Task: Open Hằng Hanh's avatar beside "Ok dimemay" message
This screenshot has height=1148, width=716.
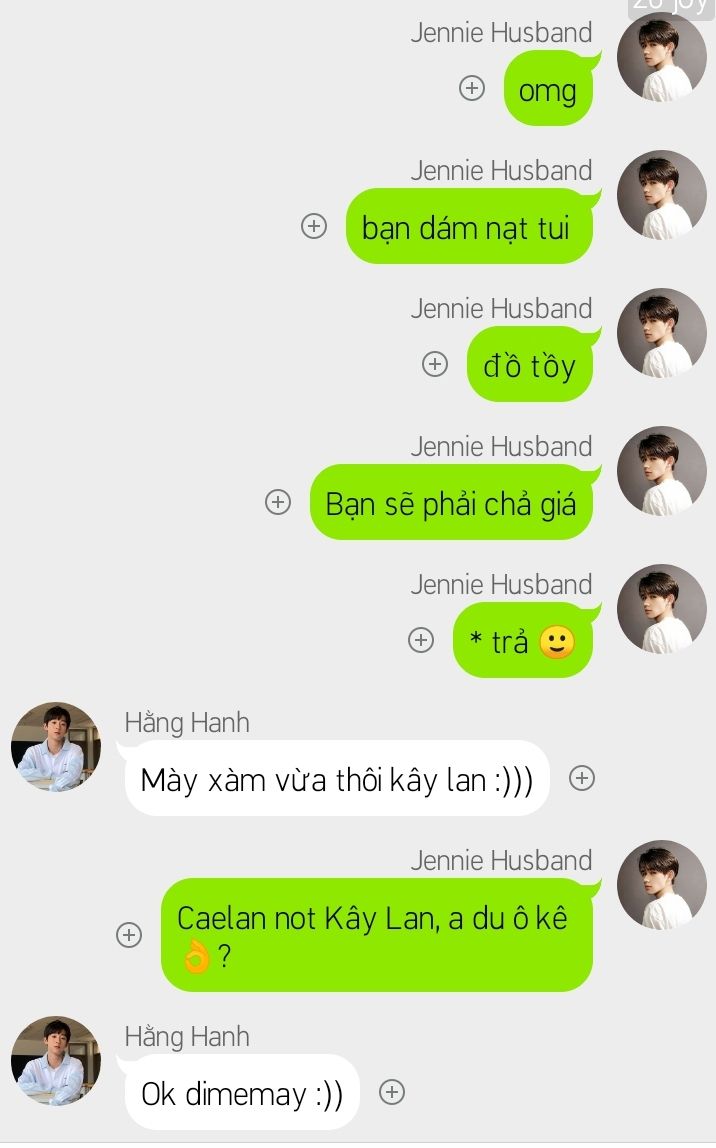Action: [x=56, y=1061]
